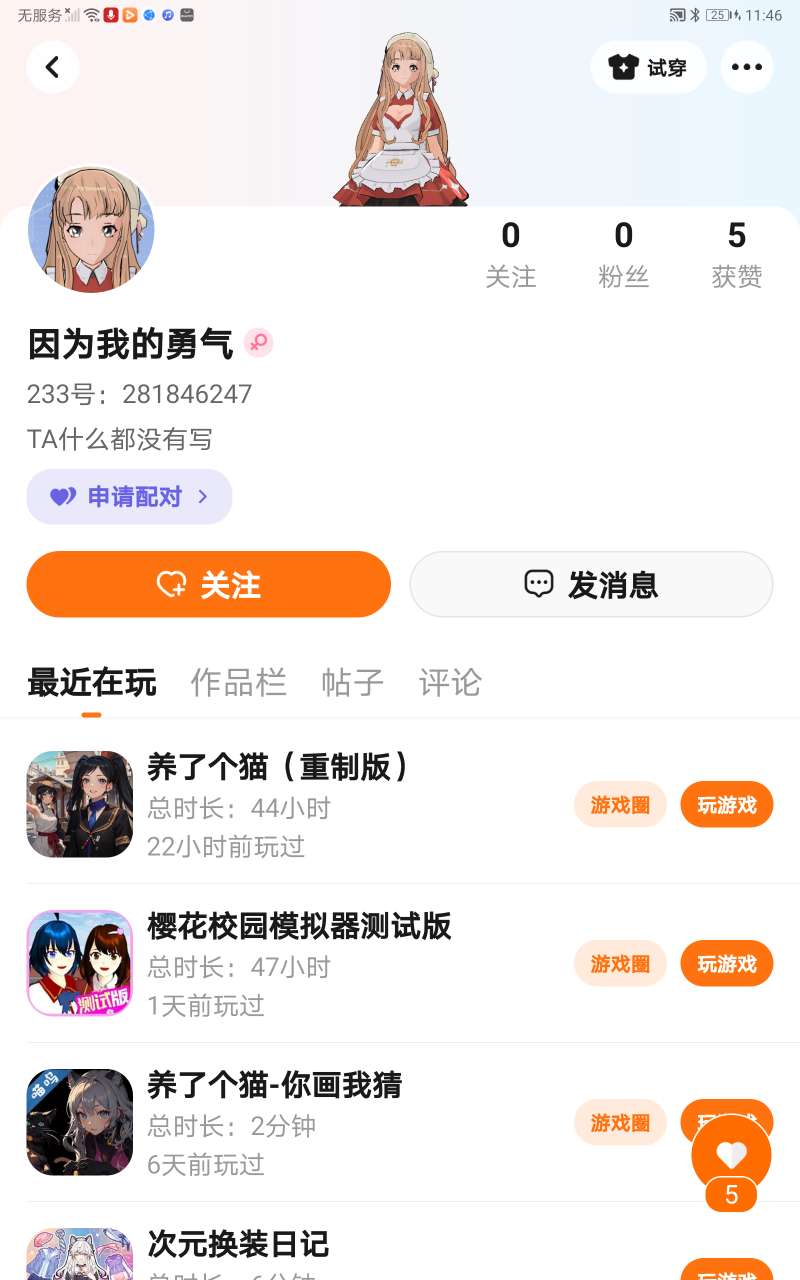
Task: Open 游戏圈 for 养了个猫-你画我猜
Action: [620, 1122]
